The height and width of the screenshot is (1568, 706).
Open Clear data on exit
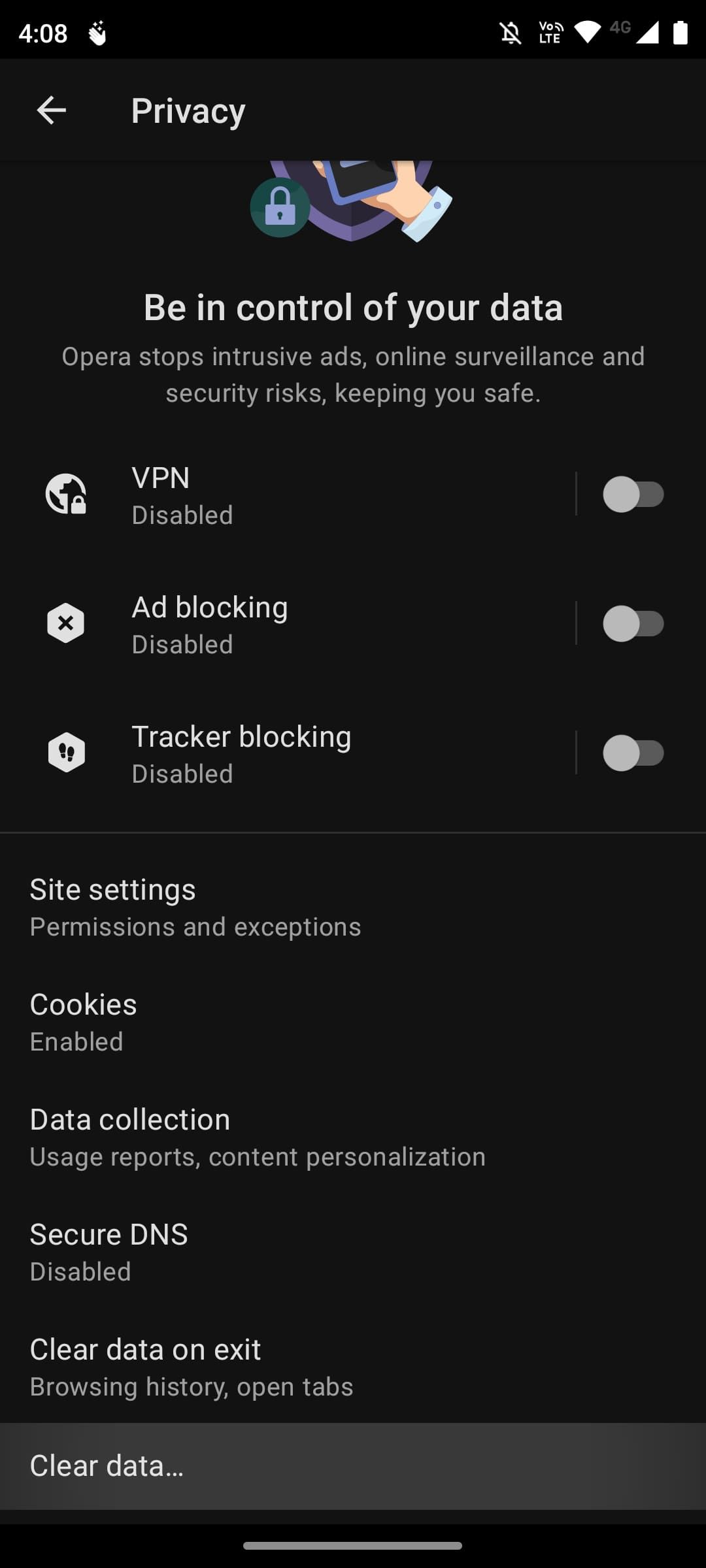tap(353, 1367)
